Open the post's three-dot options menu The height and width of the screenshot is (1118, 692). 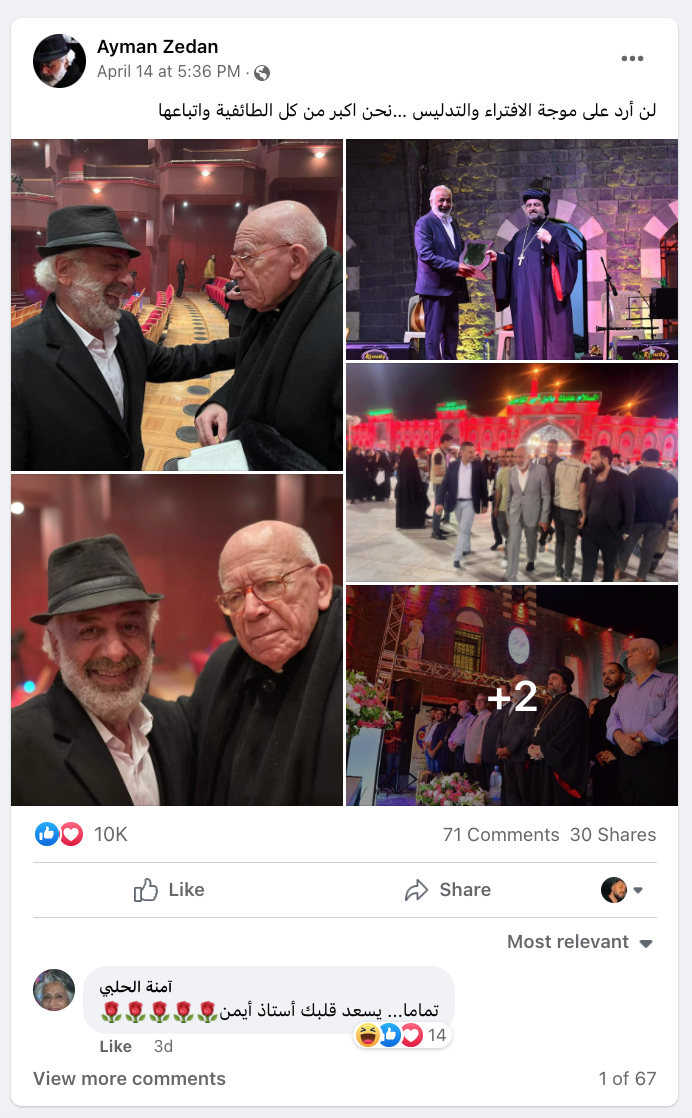(632, 59)
